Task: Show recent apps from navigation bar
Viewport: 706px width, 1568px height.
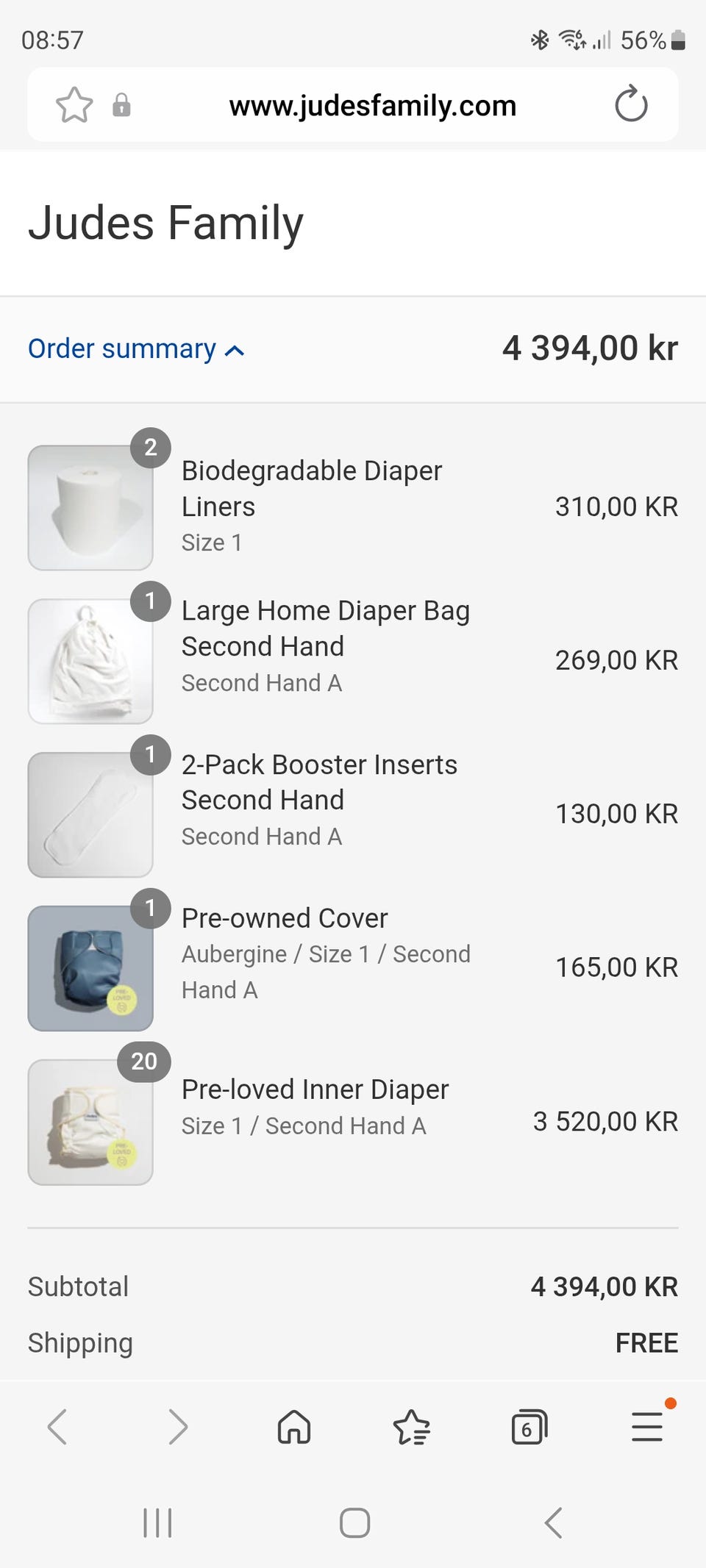Action: click(x=157, y=1522)
